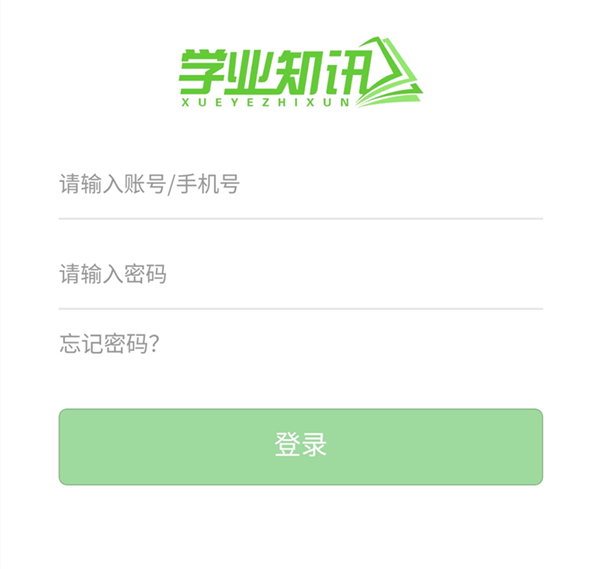600x569 pixels.
Task: Tap the password input field
Action: [x=300, y=274]
